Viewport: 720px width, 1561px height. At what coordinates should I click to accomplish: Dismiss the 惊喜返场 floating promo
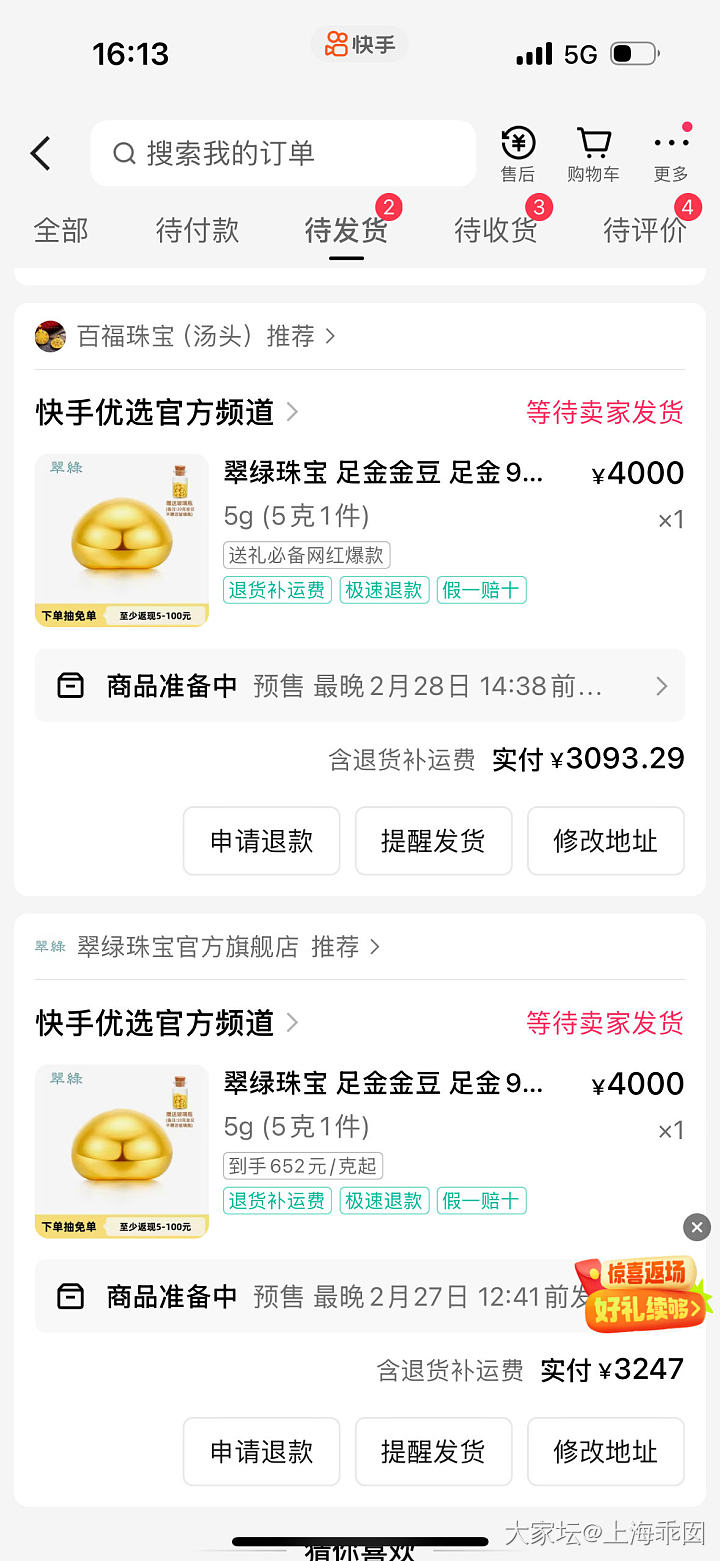pyautogui.click(x=698, y=1227)
